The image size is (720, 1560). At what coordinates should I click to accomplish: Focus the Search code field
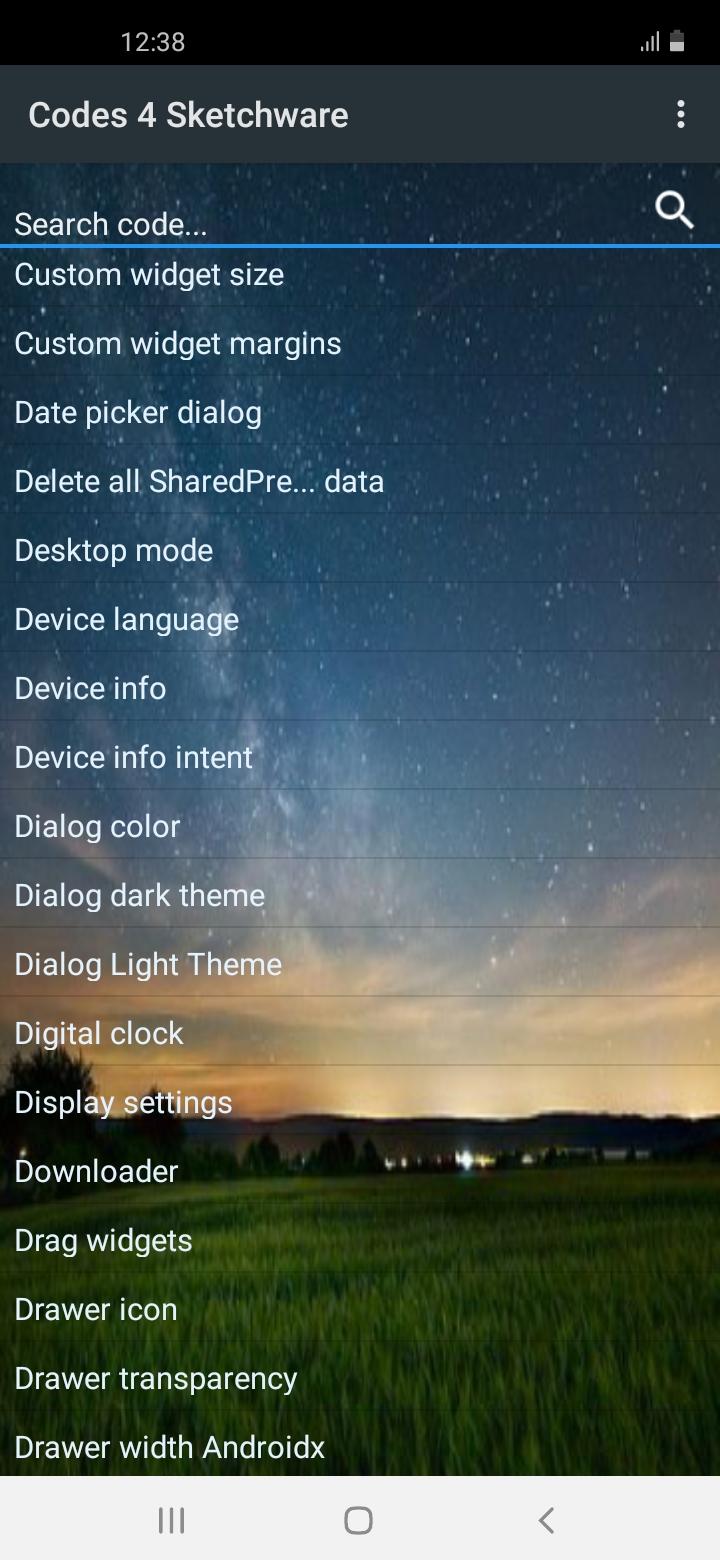coord(320,224)
